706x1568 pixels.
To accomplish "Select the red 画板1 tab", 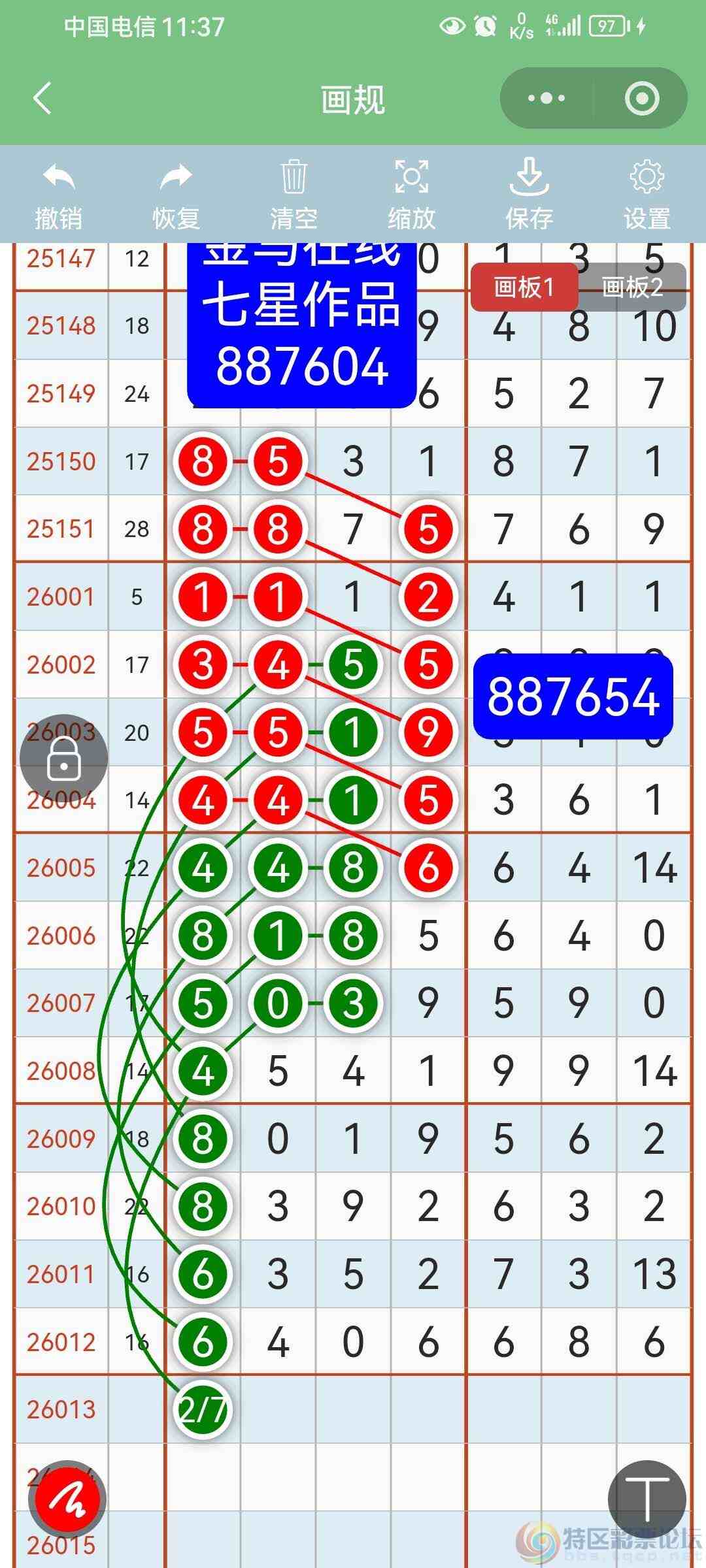I will [525, 287].
